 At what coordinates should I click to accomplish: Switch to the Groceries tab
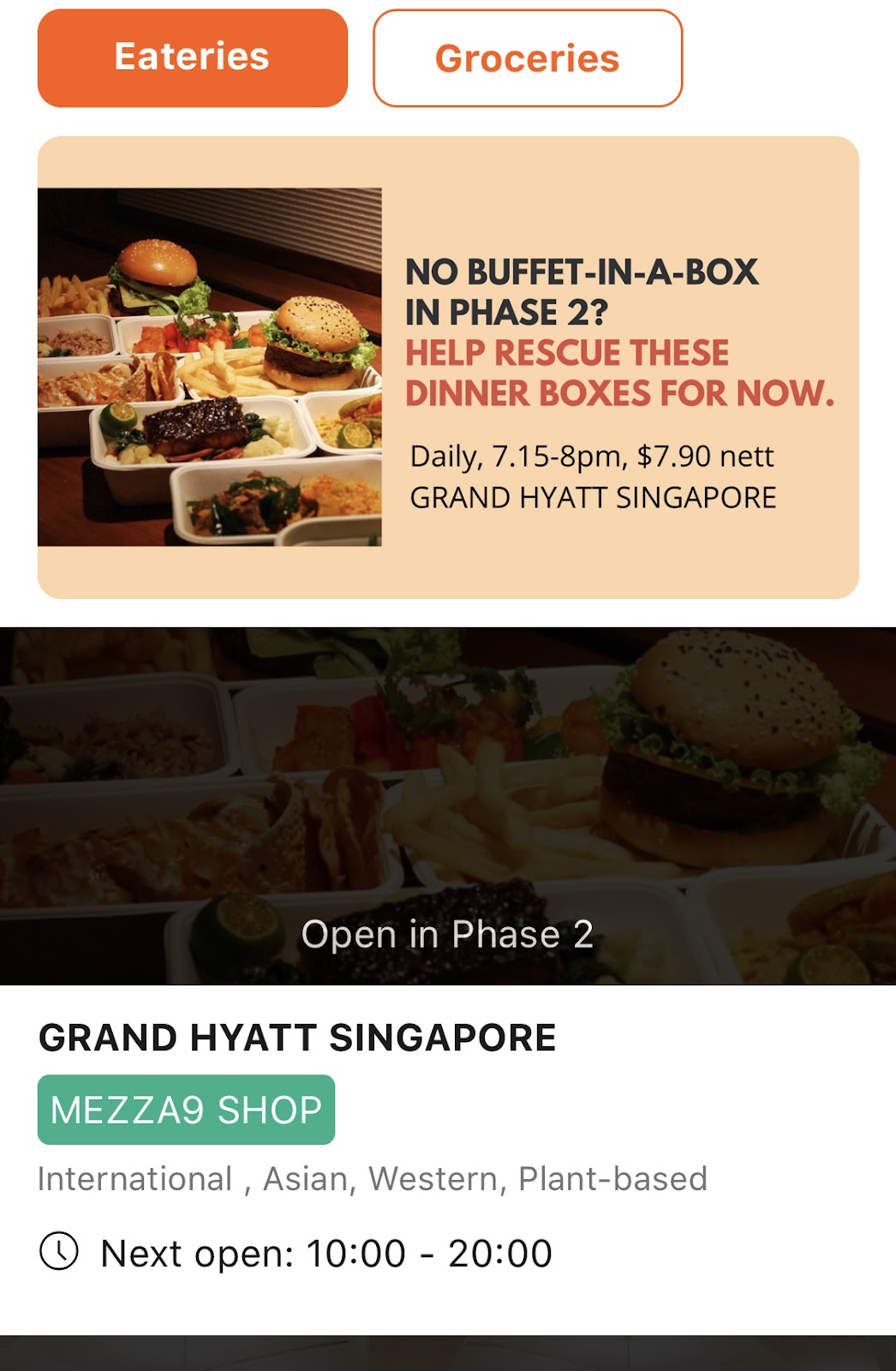[527, 58]
